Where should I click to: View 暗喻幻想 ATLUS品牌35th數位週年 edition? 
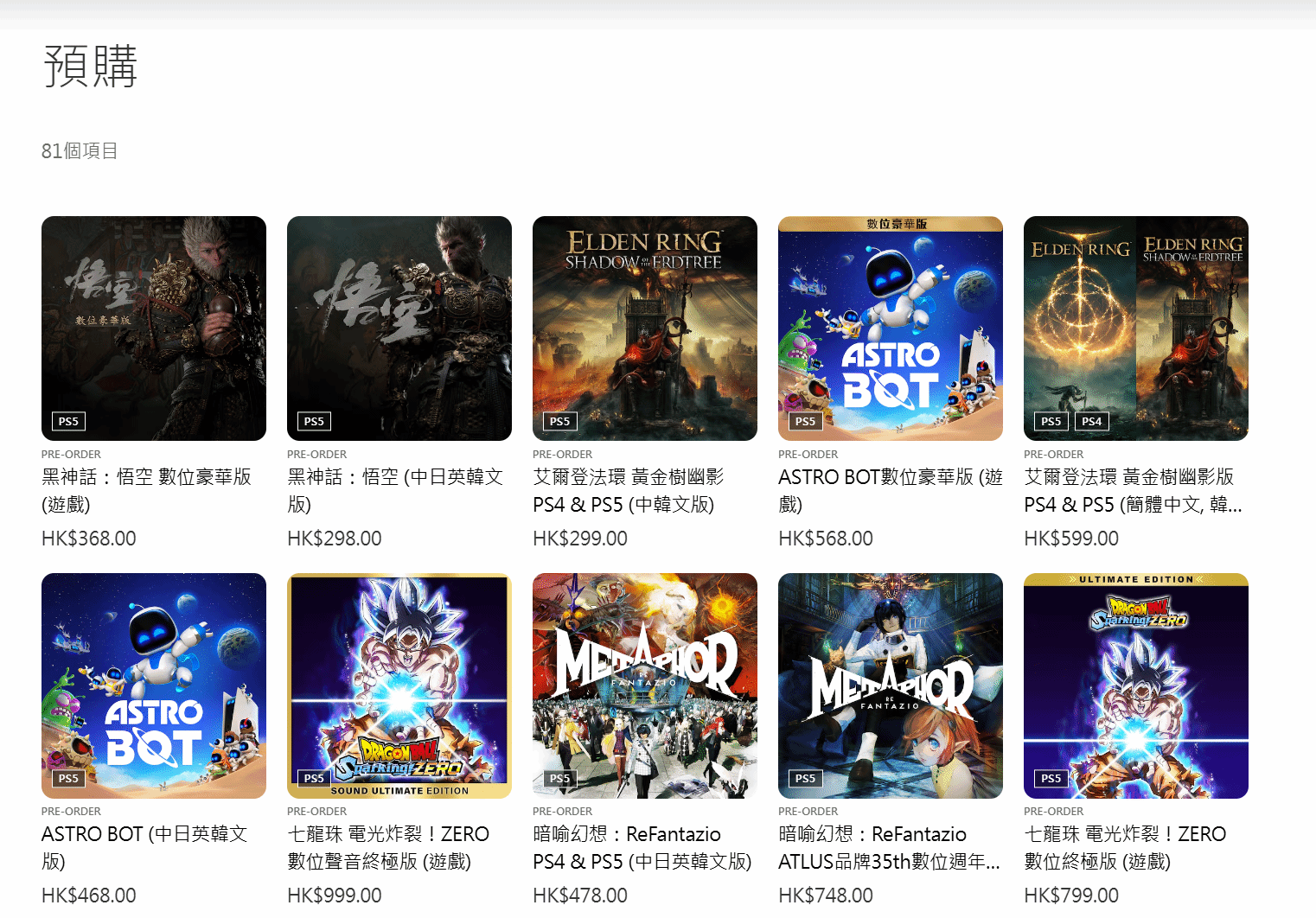point(891,685)
